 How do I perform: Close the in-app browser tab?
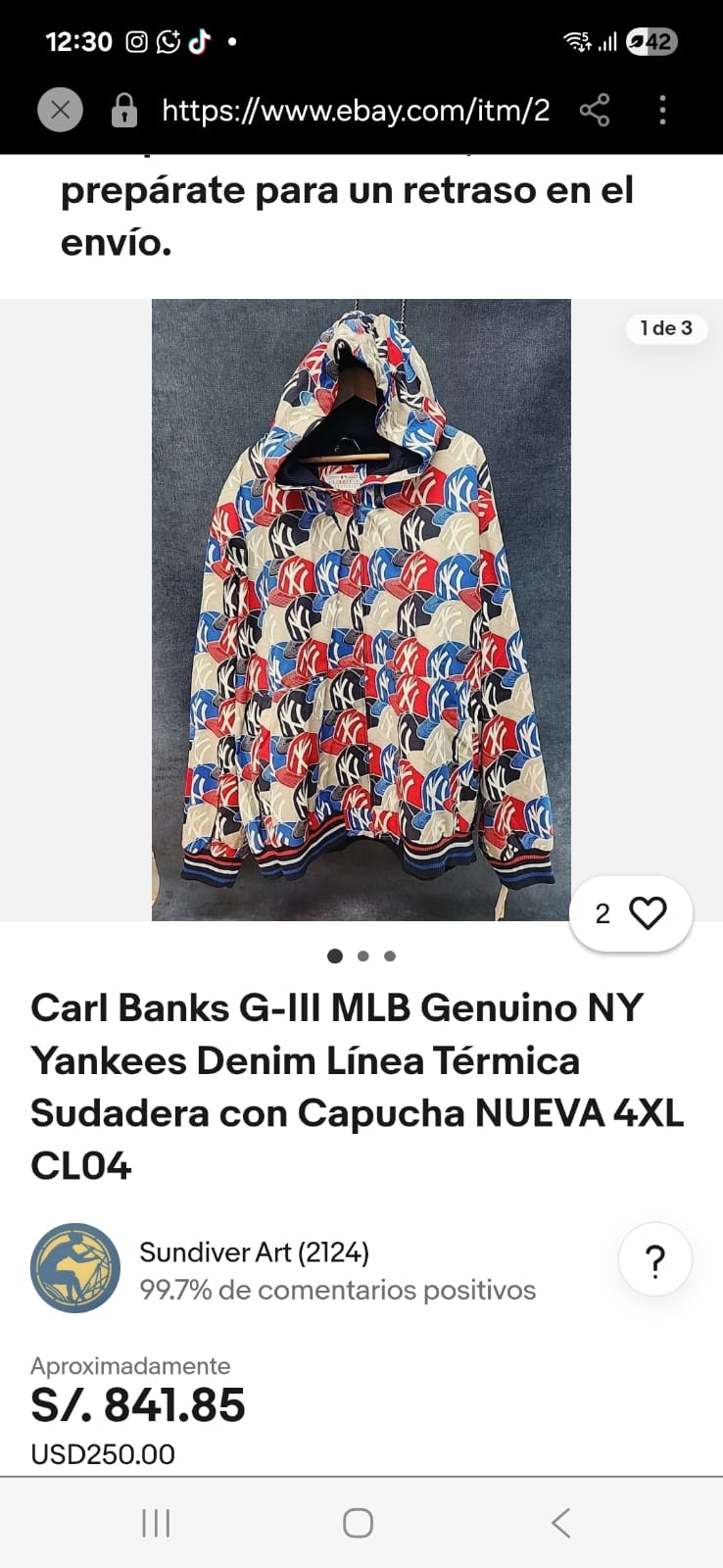click(60, 110)
